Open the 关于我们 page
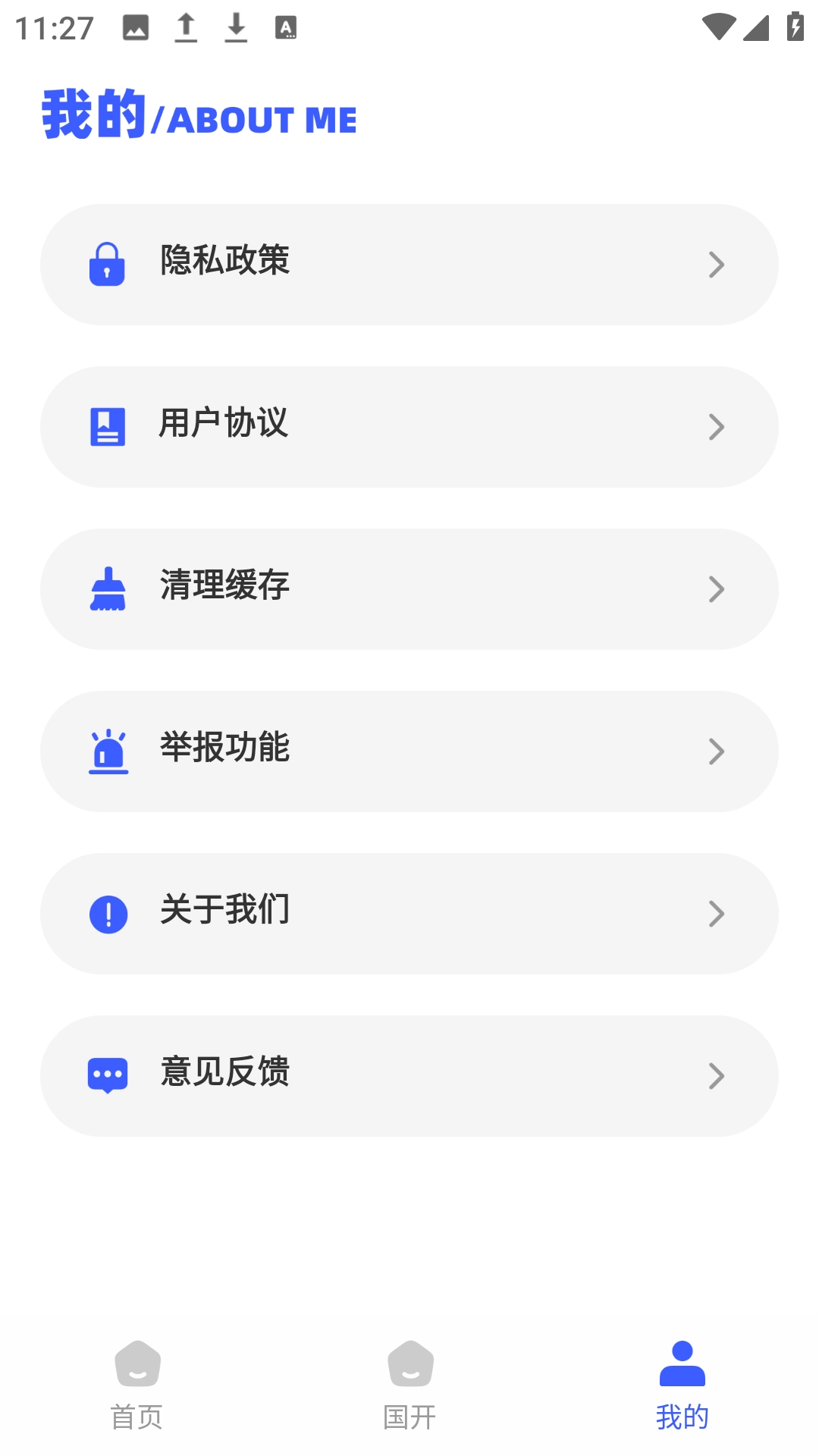The image size is (819, 1456). coord(409,913)
